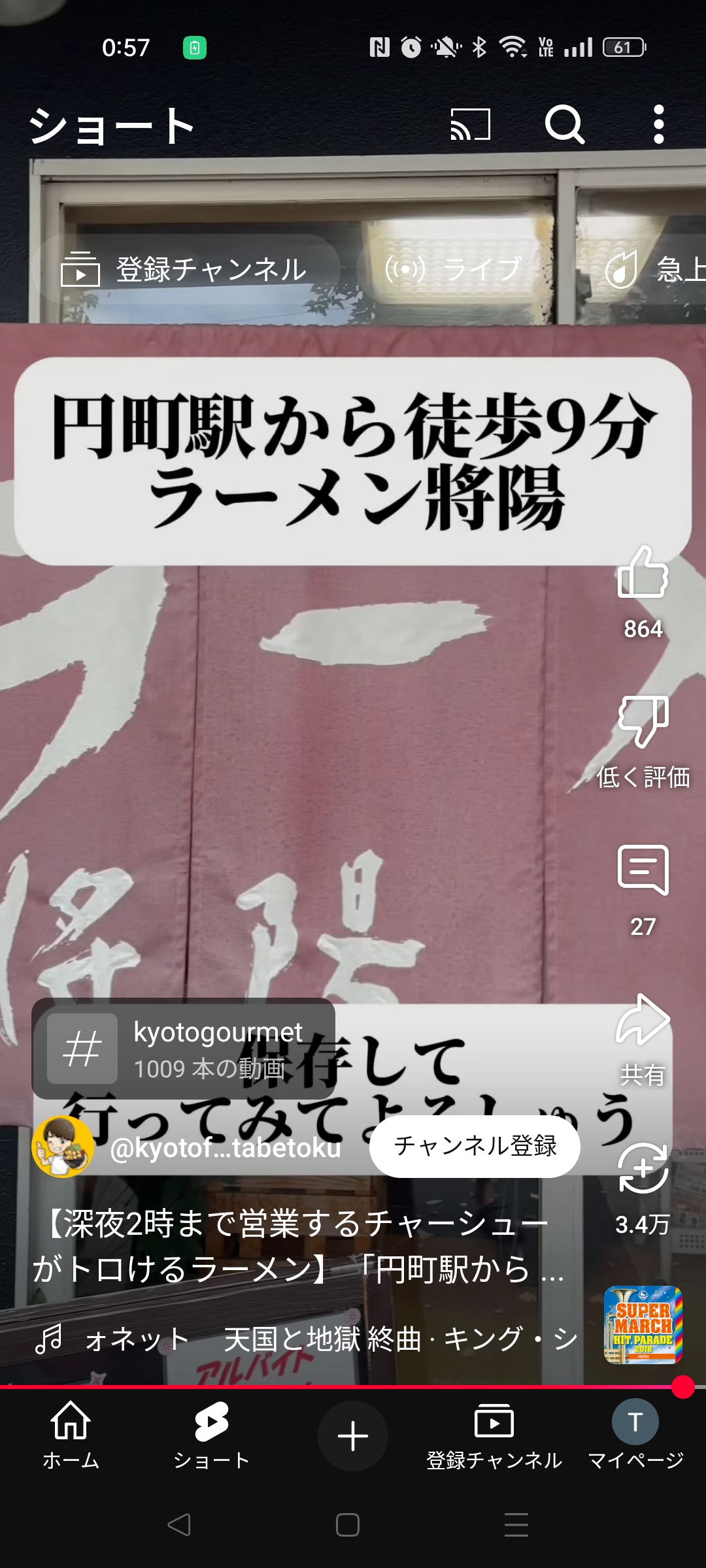Open the three-dot overflow menu

659,124
